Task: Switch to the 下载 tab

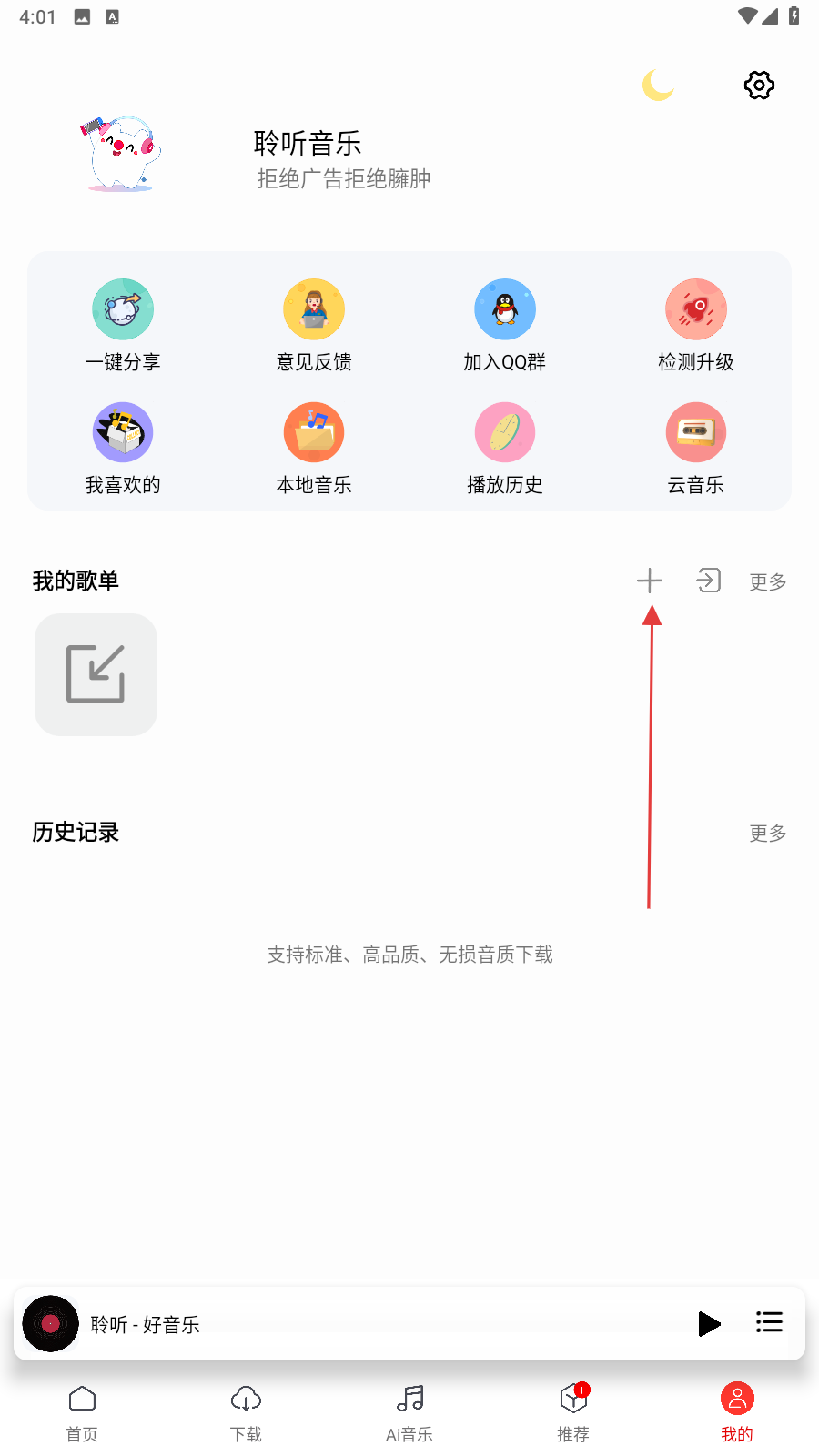Action: point(246,1413)
